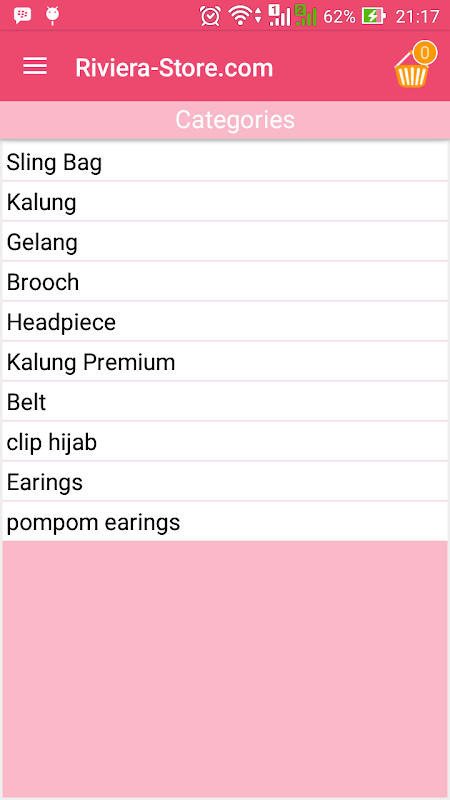Open the Earings category
Viewport: 450px width, 800px height.
[225, 482]
